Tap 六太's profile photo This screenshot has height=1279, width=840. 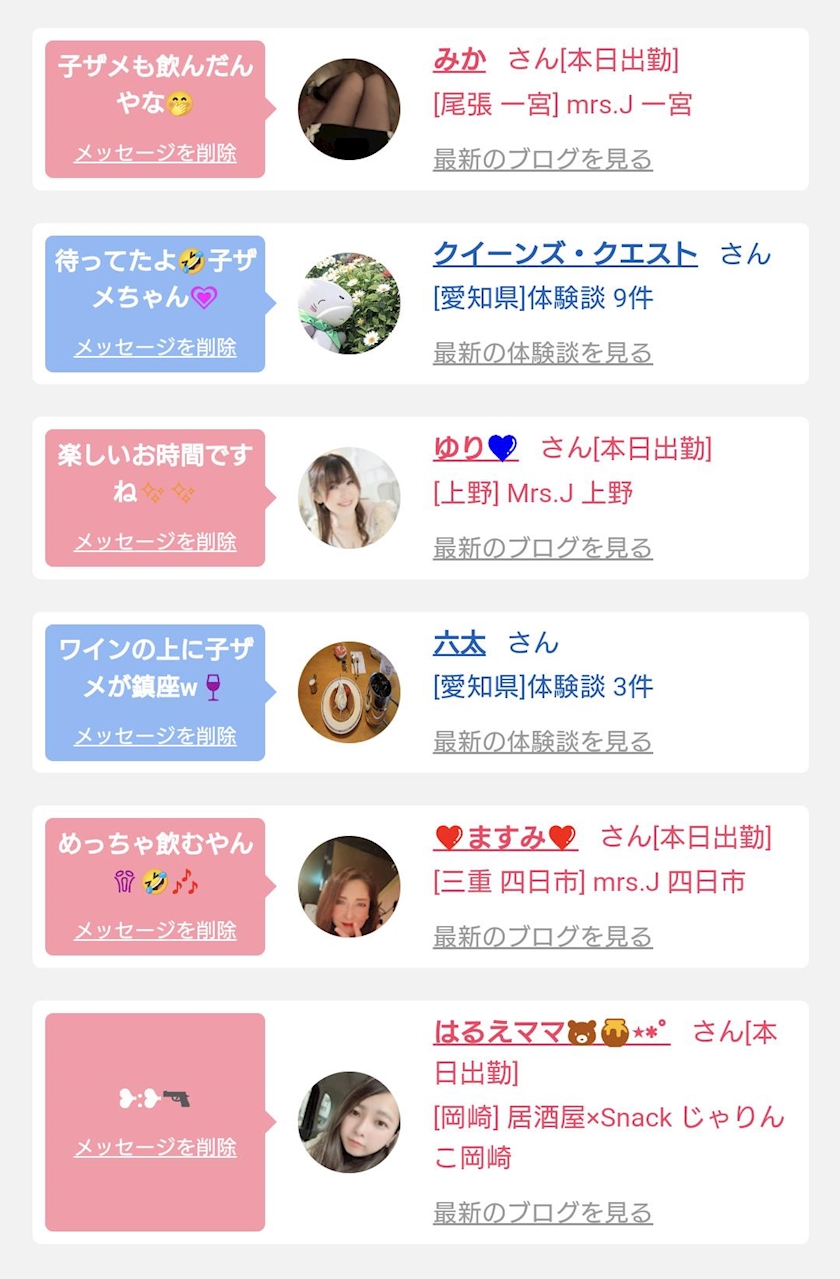click(349, 692)
